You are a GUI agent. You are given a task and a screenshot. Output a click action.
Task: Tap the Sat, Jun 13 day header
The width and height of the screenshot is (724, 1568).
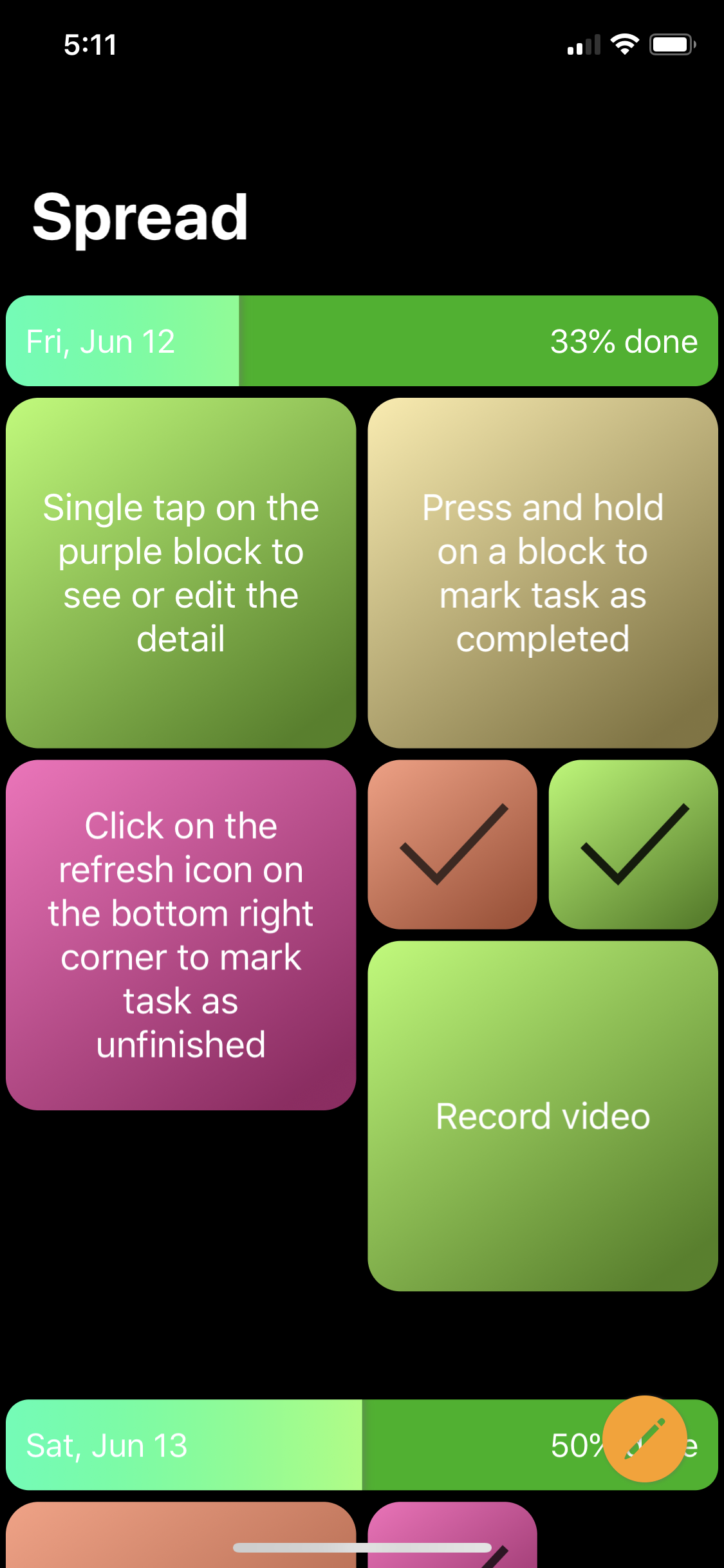tap(362, 1444)
